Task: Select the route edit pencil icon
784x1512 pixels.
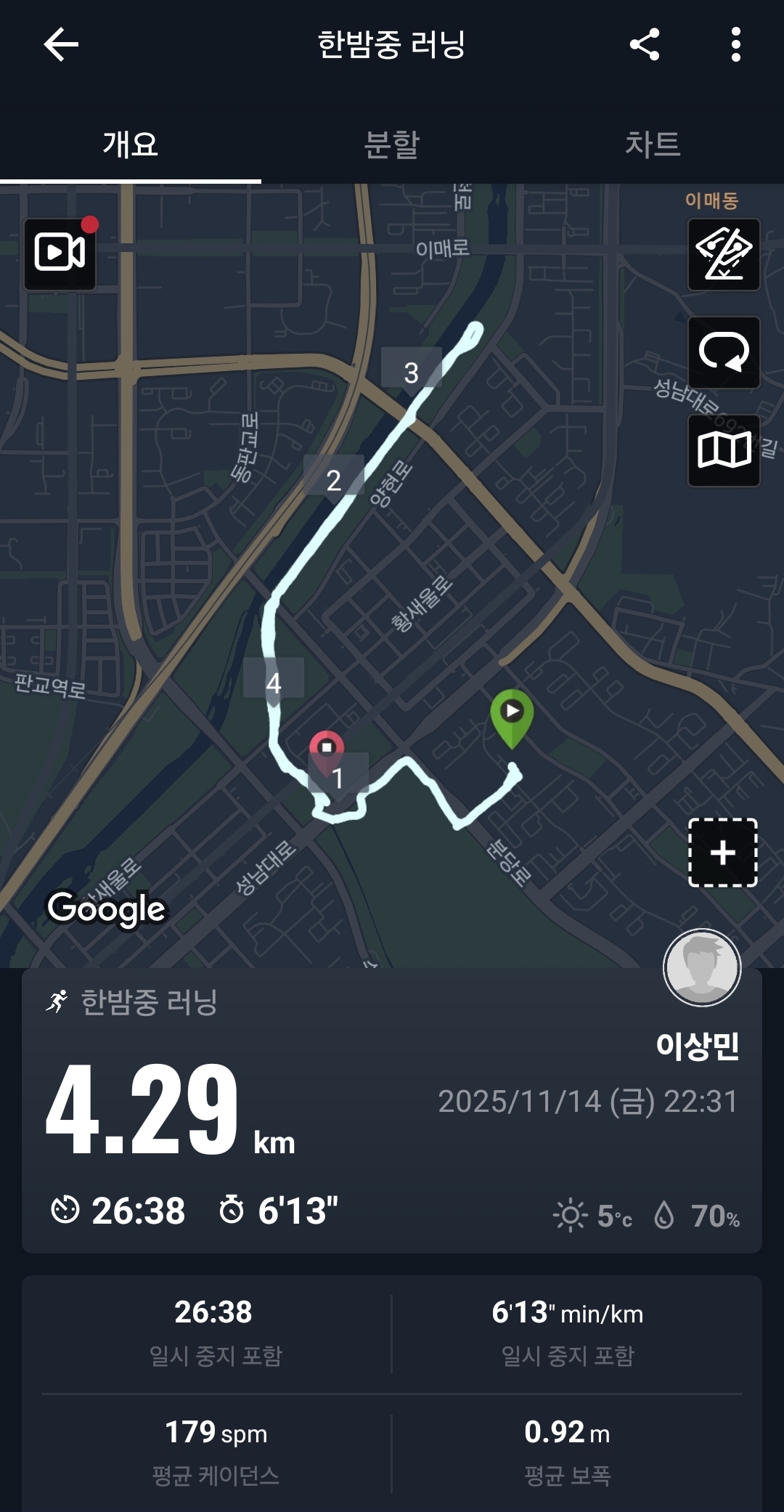Action: [724, 255]
